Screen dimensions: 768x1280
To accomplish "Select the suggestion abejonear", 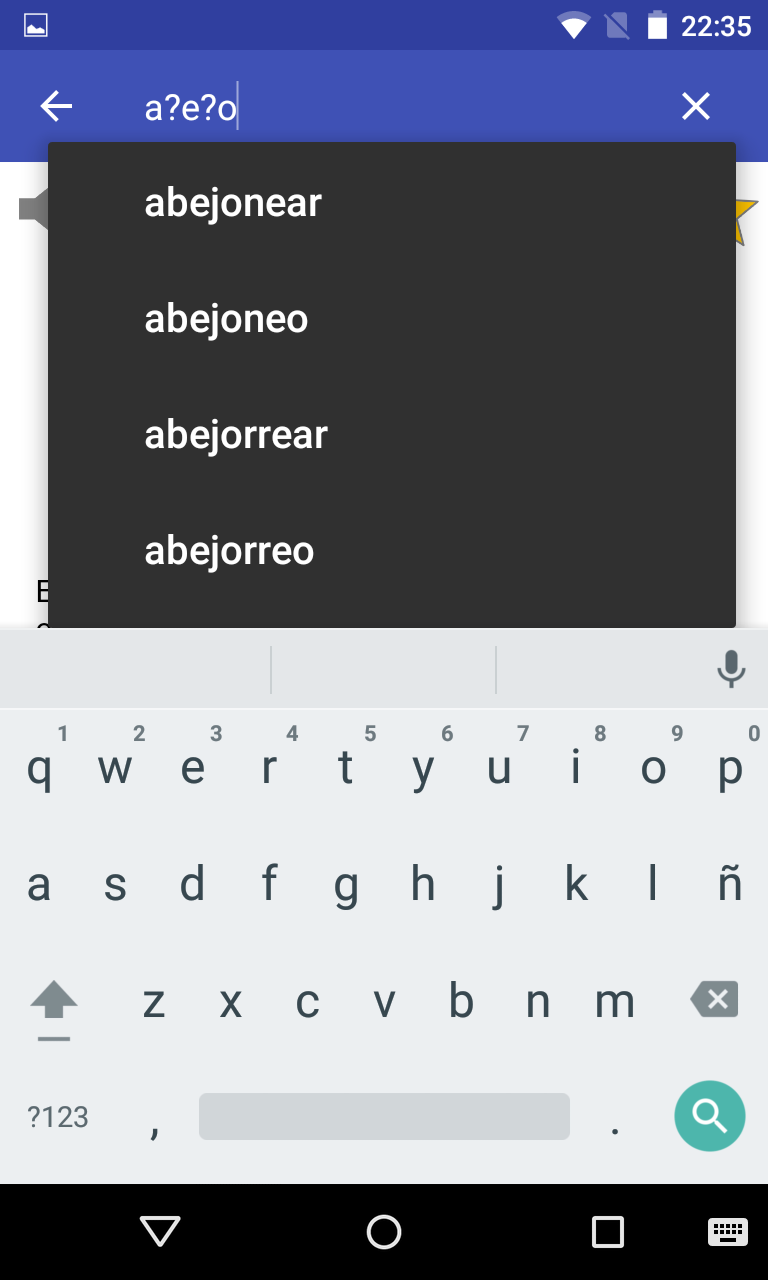I will (233, 203).
